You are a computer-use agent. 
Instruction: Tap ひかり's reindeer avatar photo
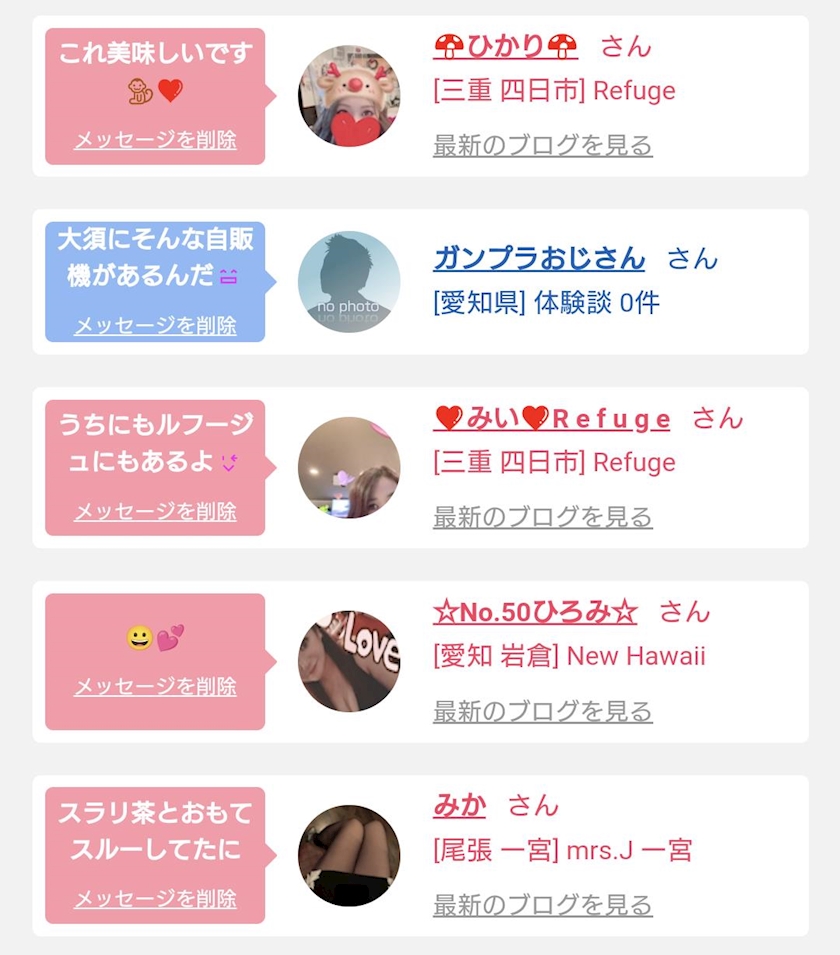tap(349, 96)
